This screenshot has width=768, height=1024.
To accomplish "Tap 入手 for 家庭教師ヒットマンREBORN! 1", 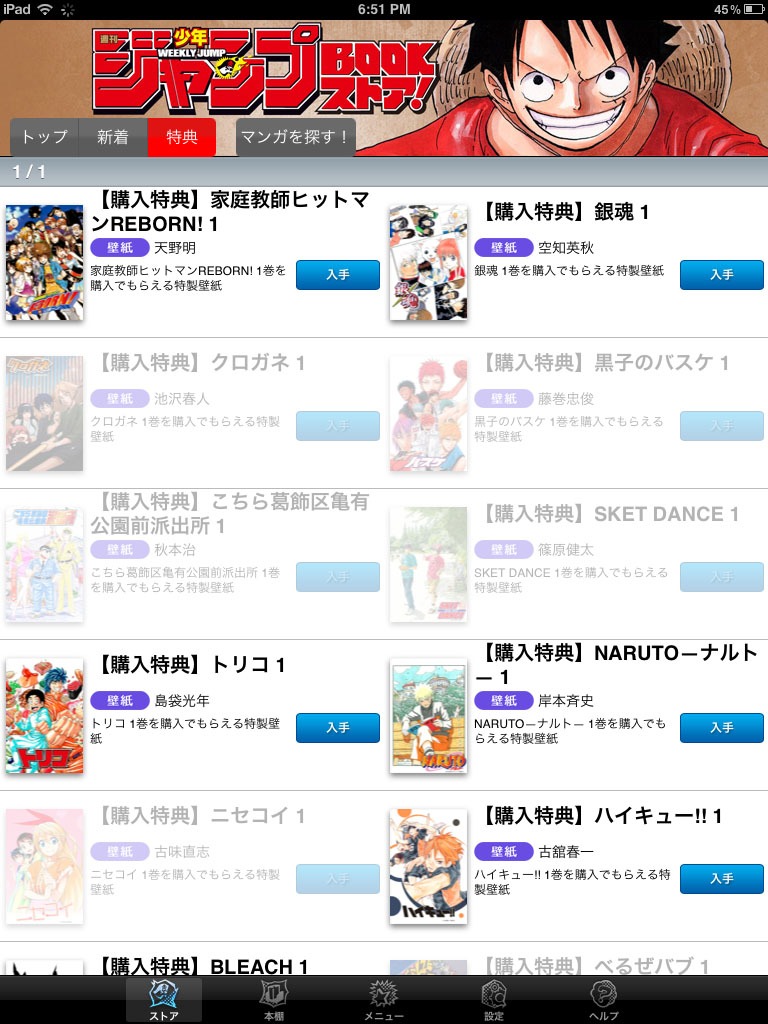I will click(x=338, y=275).
